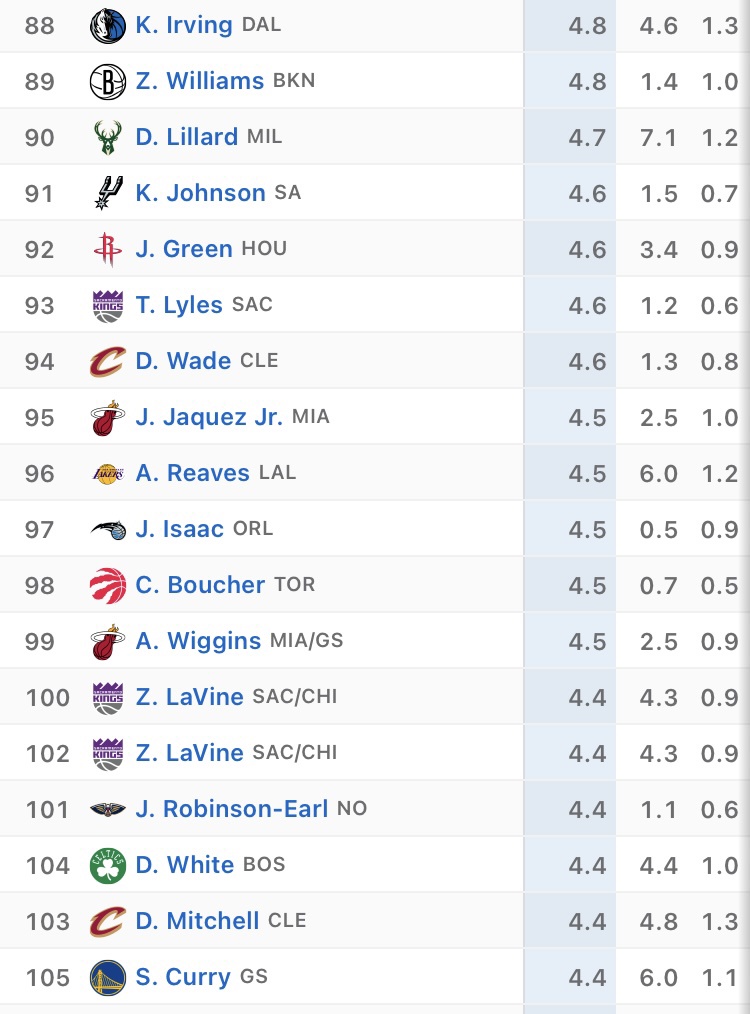Tap S. Curry's player link
750x1014 pixels.
pyautogui.click(x=183, y=977)
